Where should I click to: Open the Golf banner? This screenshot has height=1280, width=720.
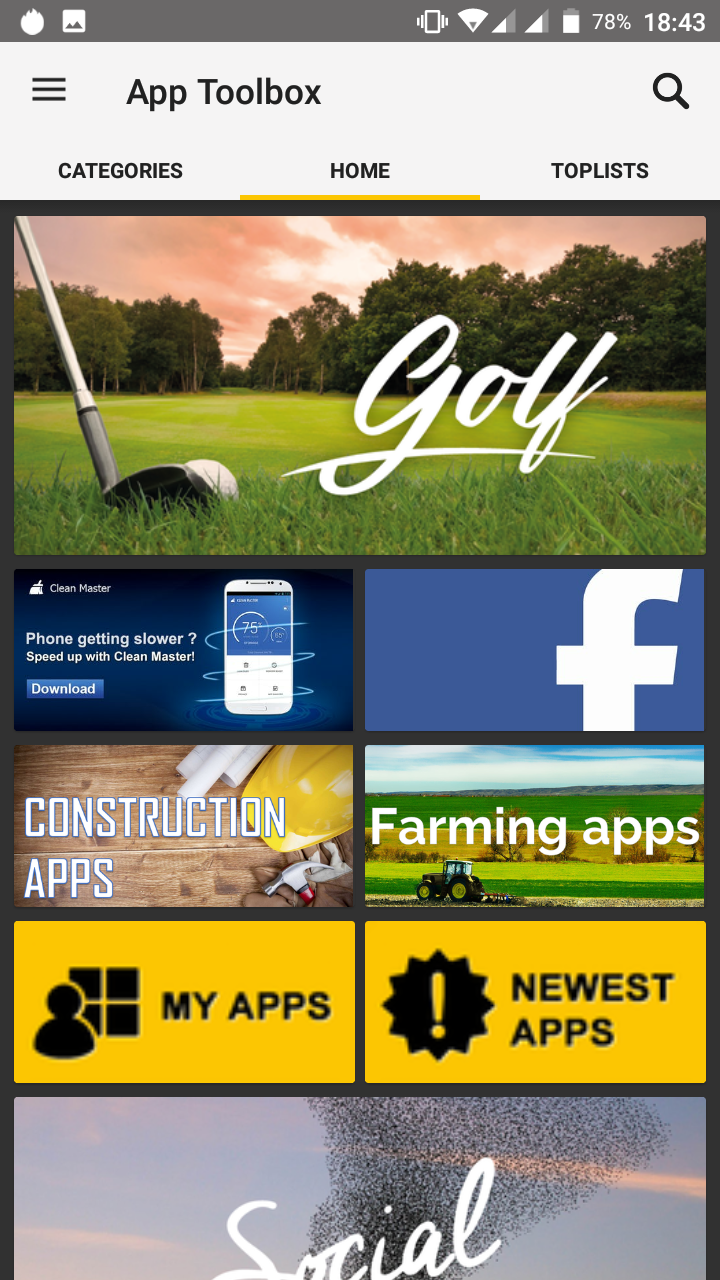(360, 386)
